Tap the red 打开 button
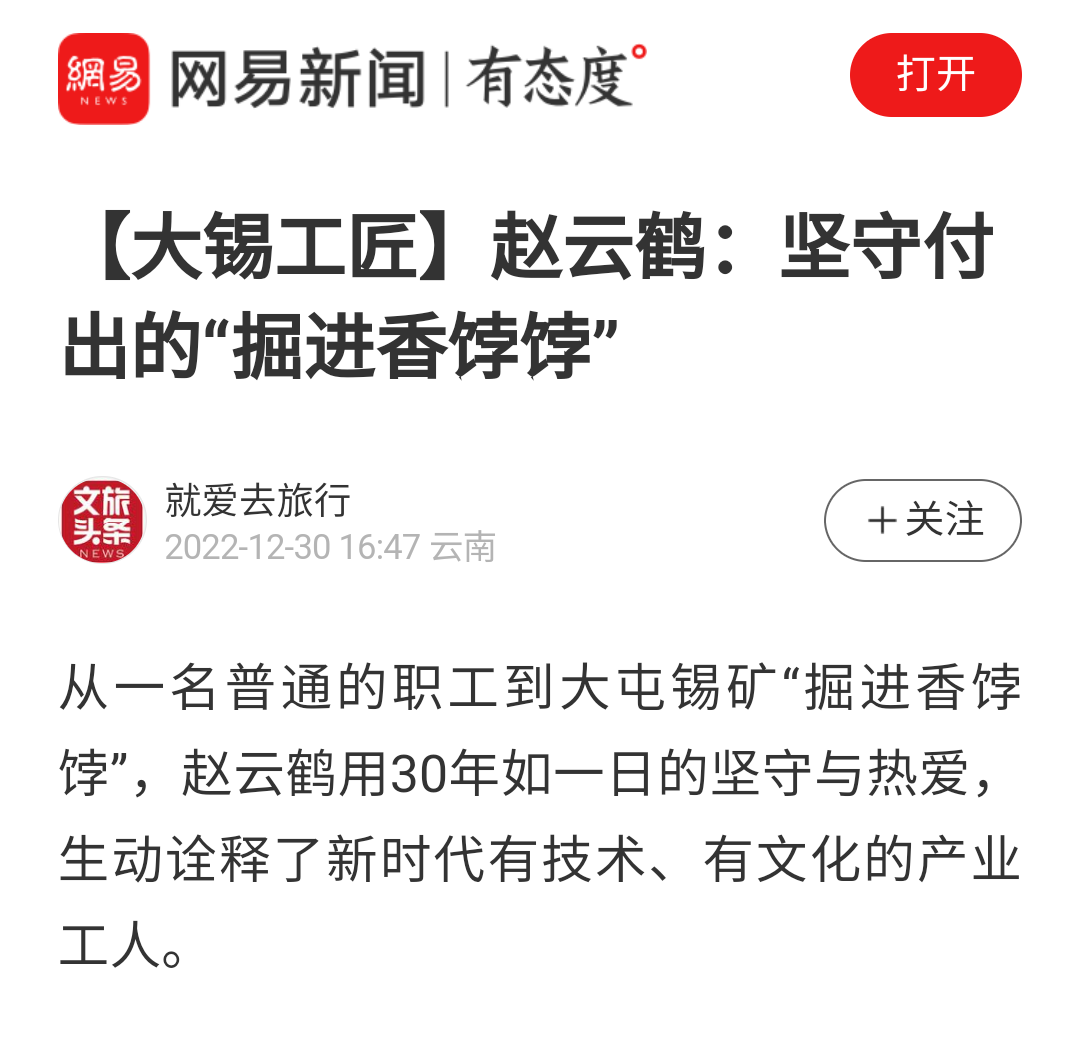The image size is (1080, 1046). point(935,76)
